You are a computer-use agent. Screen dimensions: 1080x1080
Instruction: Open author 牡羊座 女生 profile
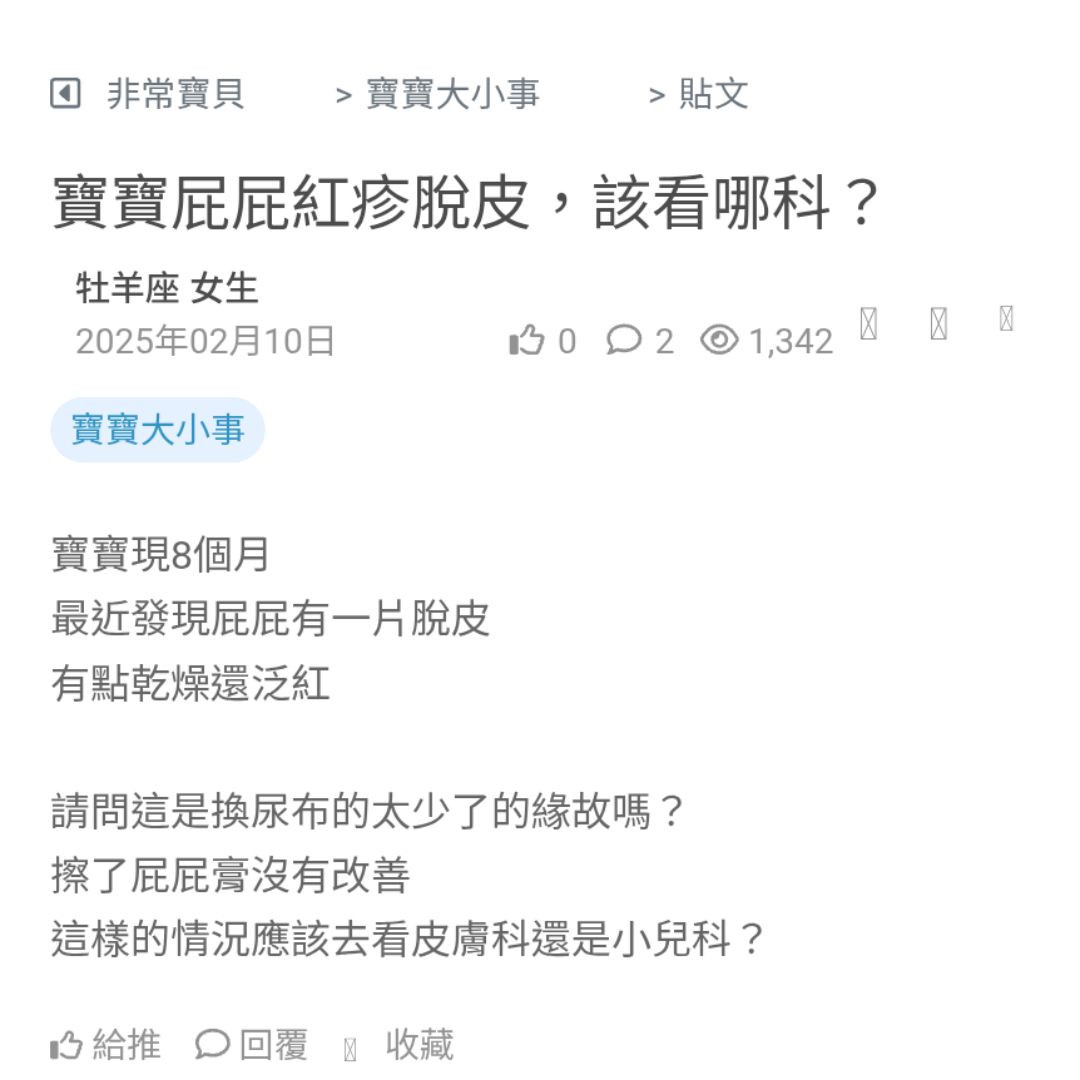click(x=167, y=289)
